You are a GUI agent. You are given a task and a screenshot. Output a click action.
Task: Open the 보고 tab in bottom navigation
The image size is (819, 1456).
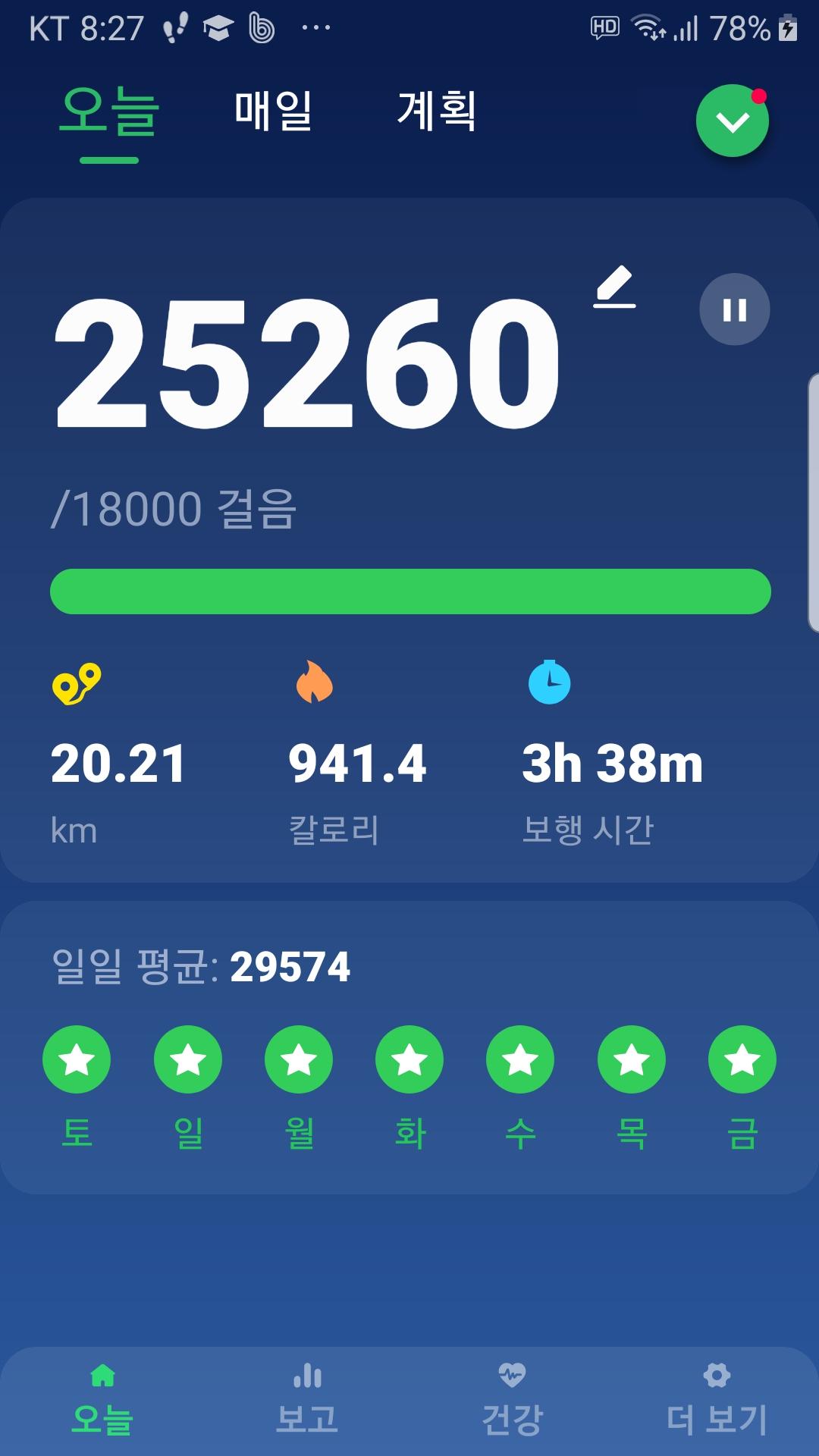306,1401
